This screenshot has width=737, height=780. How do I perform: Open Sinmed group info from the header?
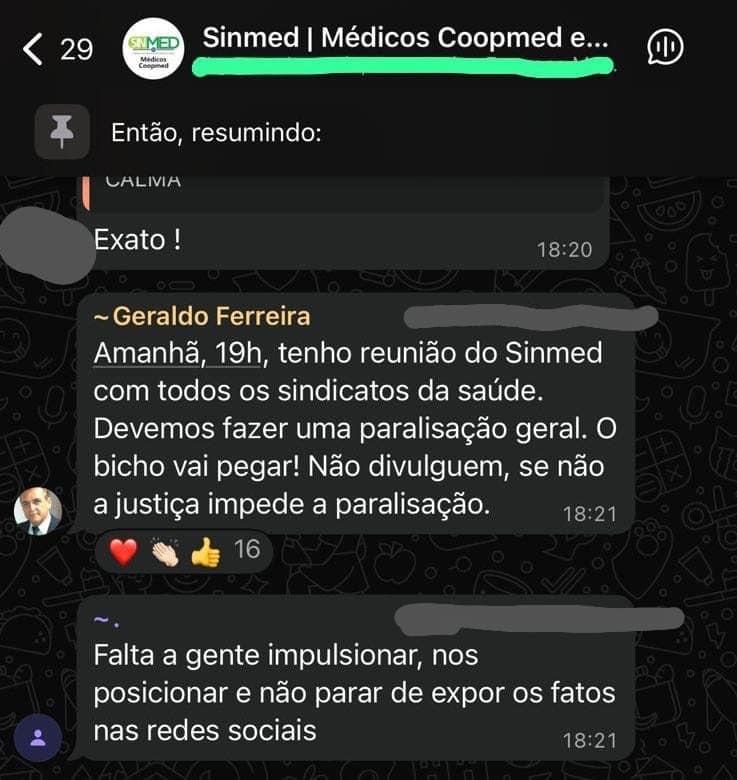tap(404, 40)
